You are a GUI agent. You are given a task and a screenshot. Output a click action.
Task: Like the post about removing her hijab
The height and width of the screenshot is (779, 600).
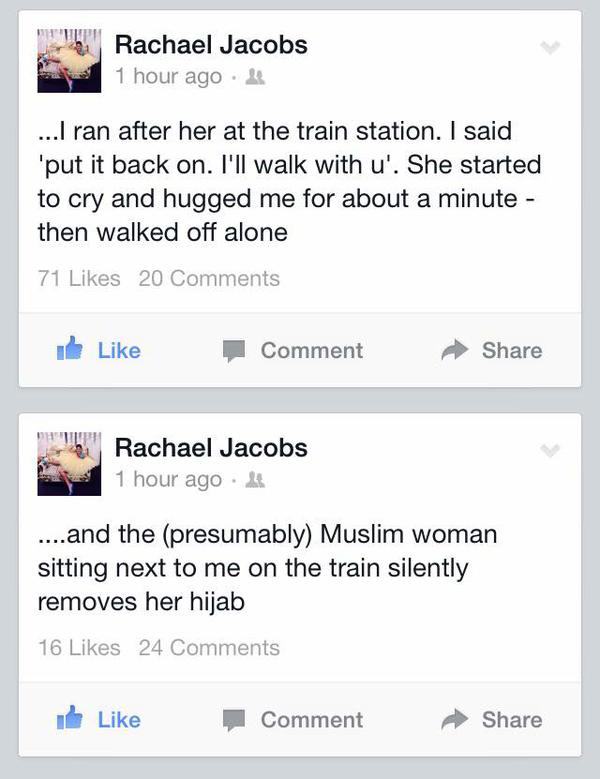point(98,719)
